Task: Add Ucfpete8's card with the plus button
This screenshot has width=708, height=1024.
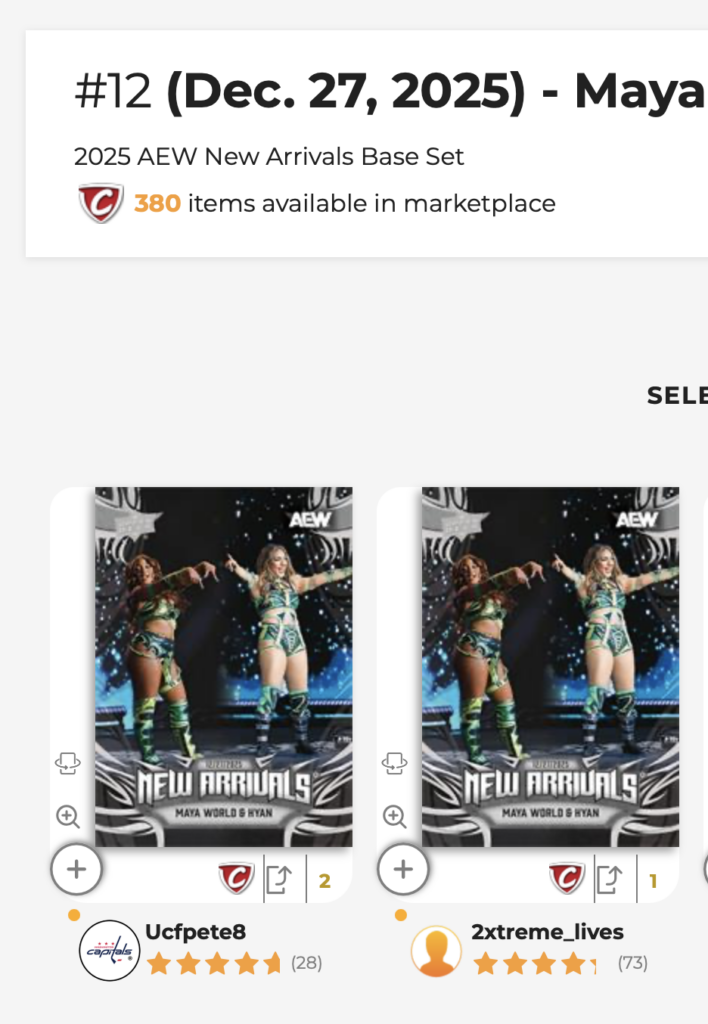Action: (x=76, y=869)
